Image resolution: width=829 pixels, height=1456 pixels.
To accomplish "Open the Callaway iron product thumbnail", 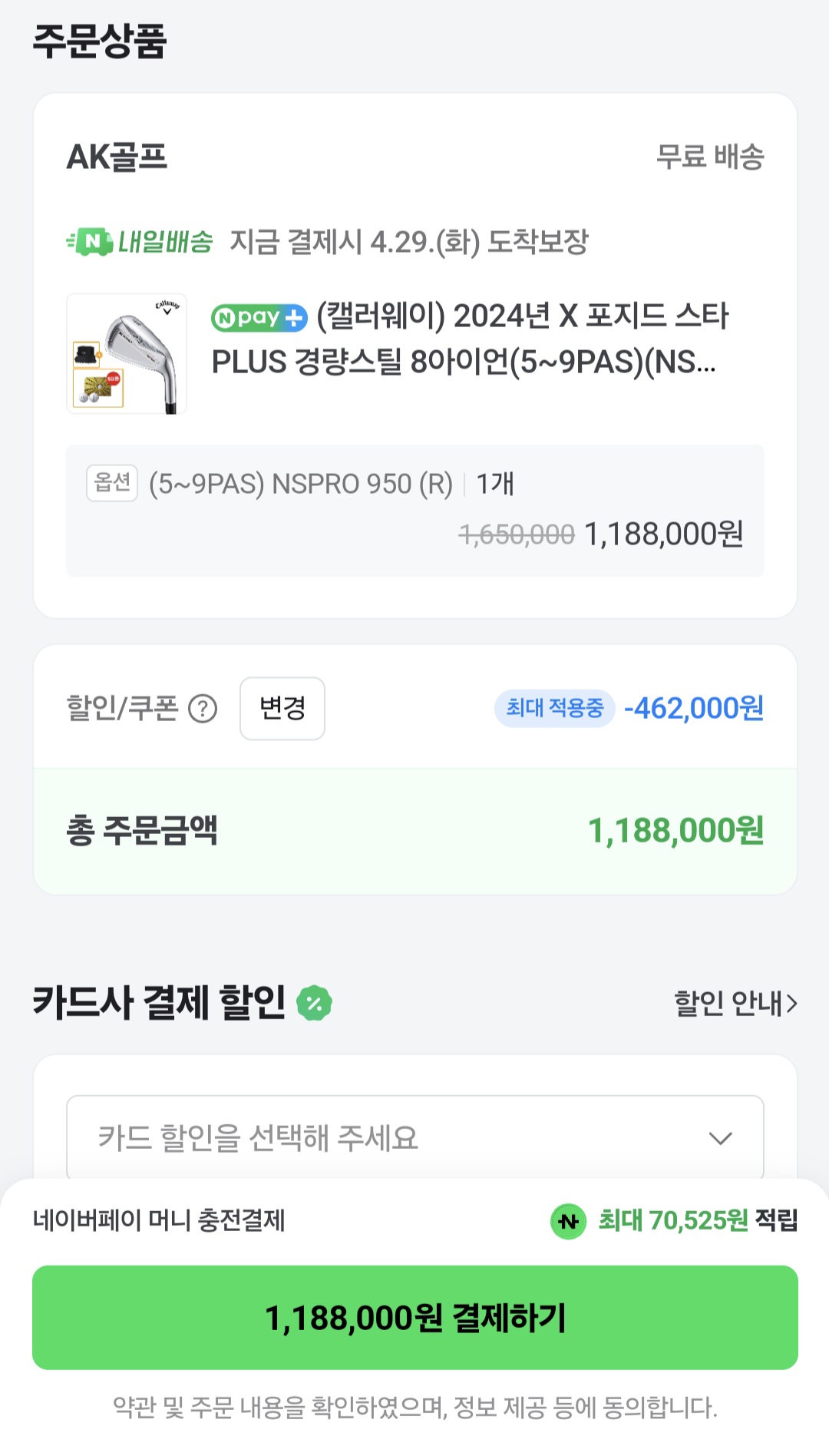I will (x=127, y=353).
